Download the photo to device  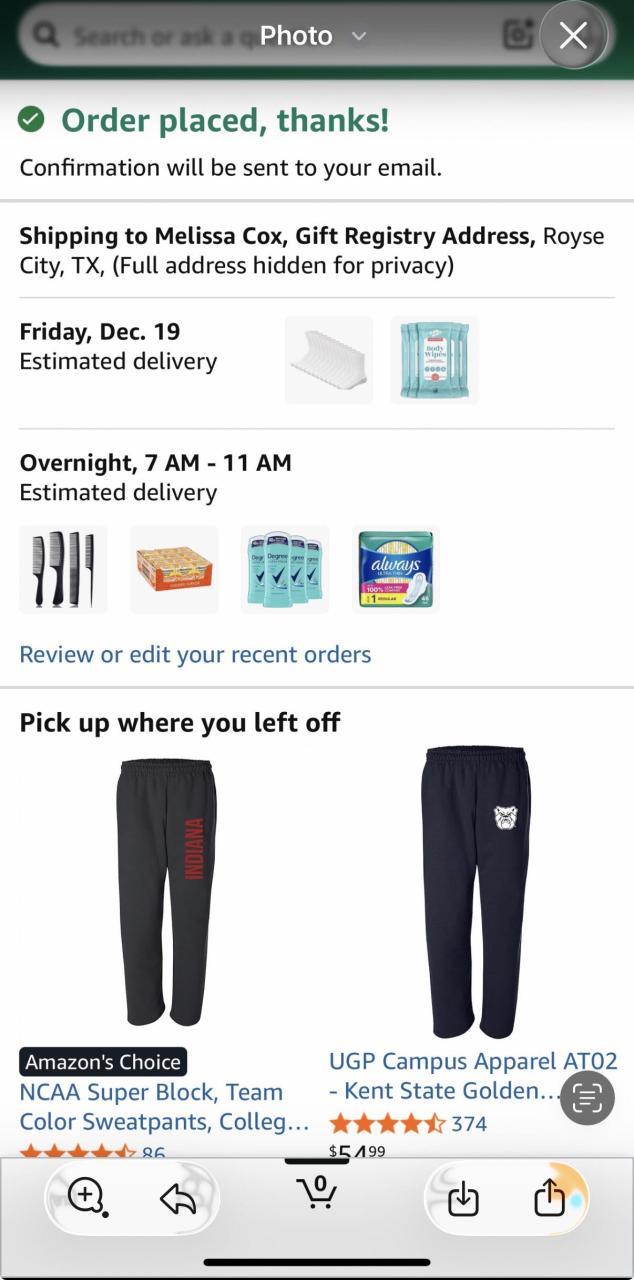coord(463,1198)
